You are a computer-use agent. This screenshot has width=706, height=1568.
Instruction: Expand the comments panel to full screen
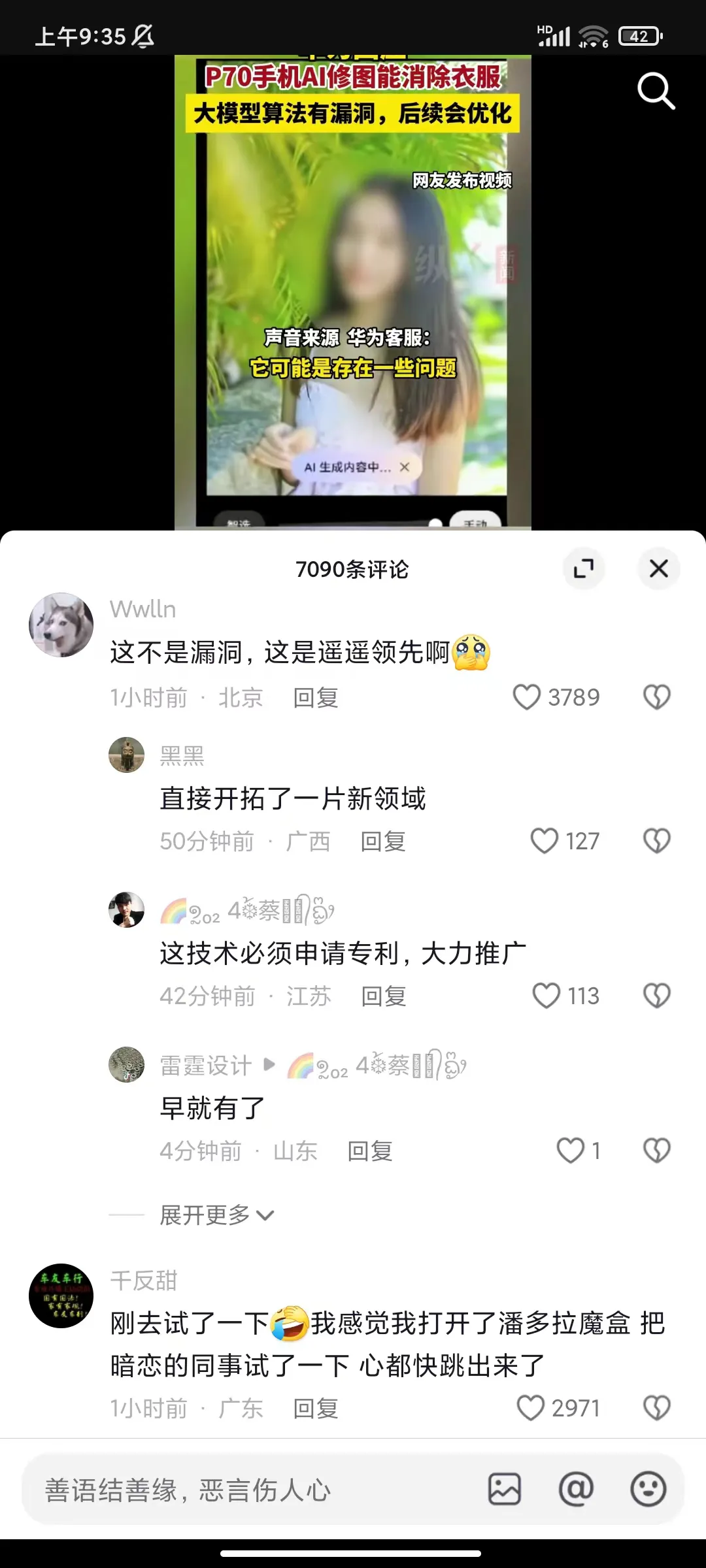[x=583, y=568]
